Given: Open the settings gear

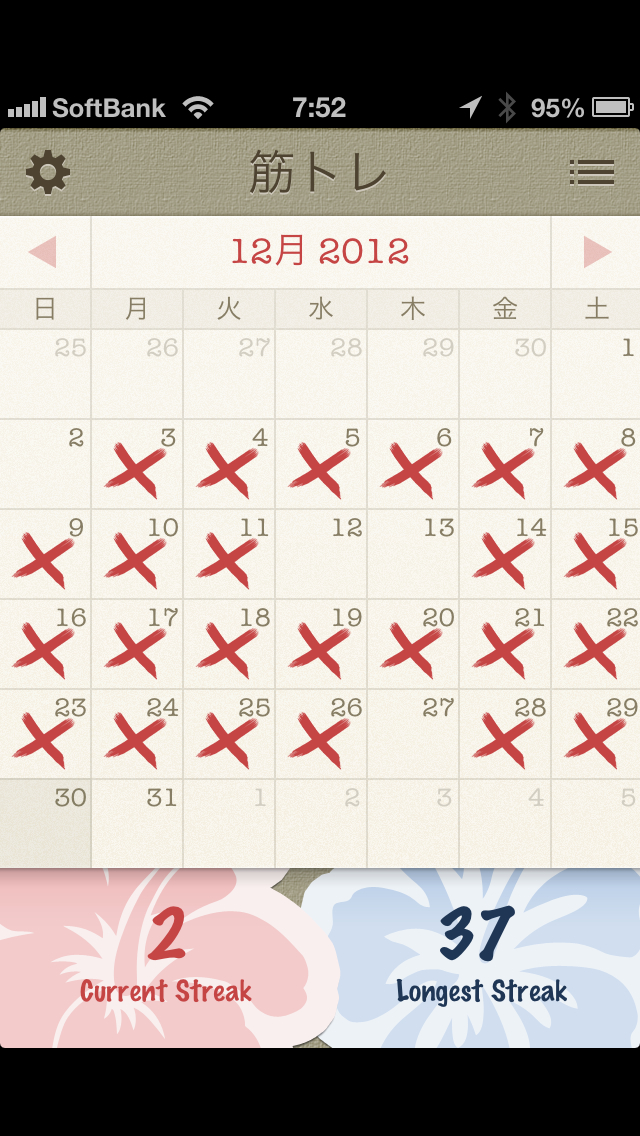Looking at the screenshot, I should point(48,172).
